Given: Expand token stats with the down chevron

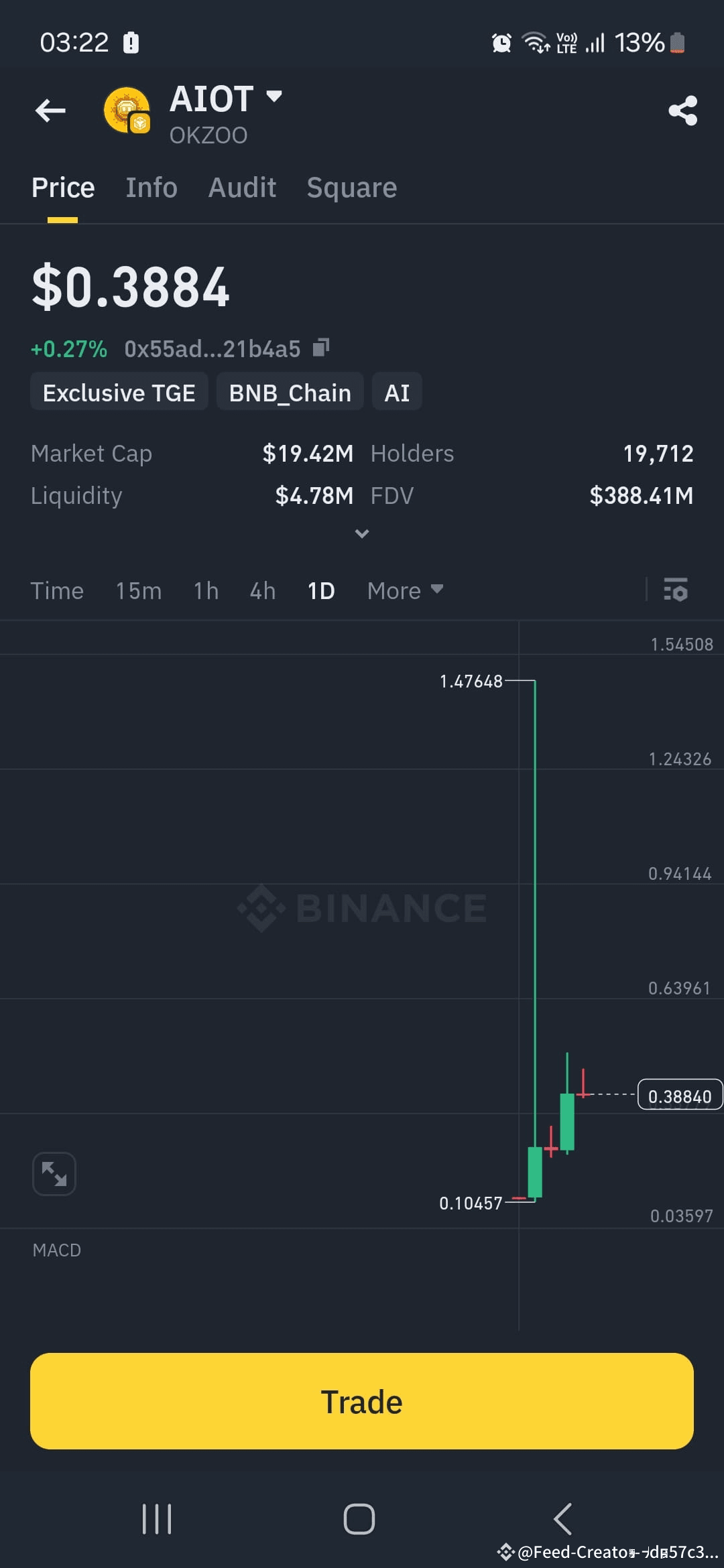Looking at the screenshot, I should [361, 533].
